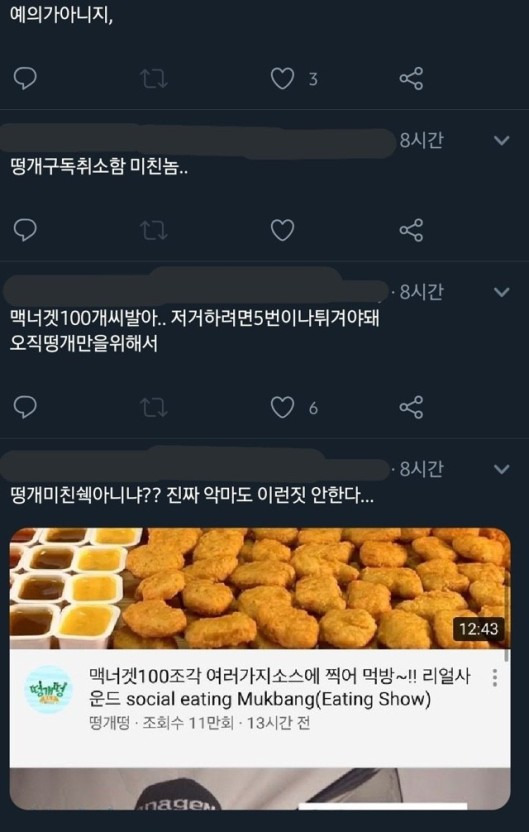Like the 떵개구독취소함 미친놈 tweet
Screen dimensions: 529x832
(x=282, y=230)
